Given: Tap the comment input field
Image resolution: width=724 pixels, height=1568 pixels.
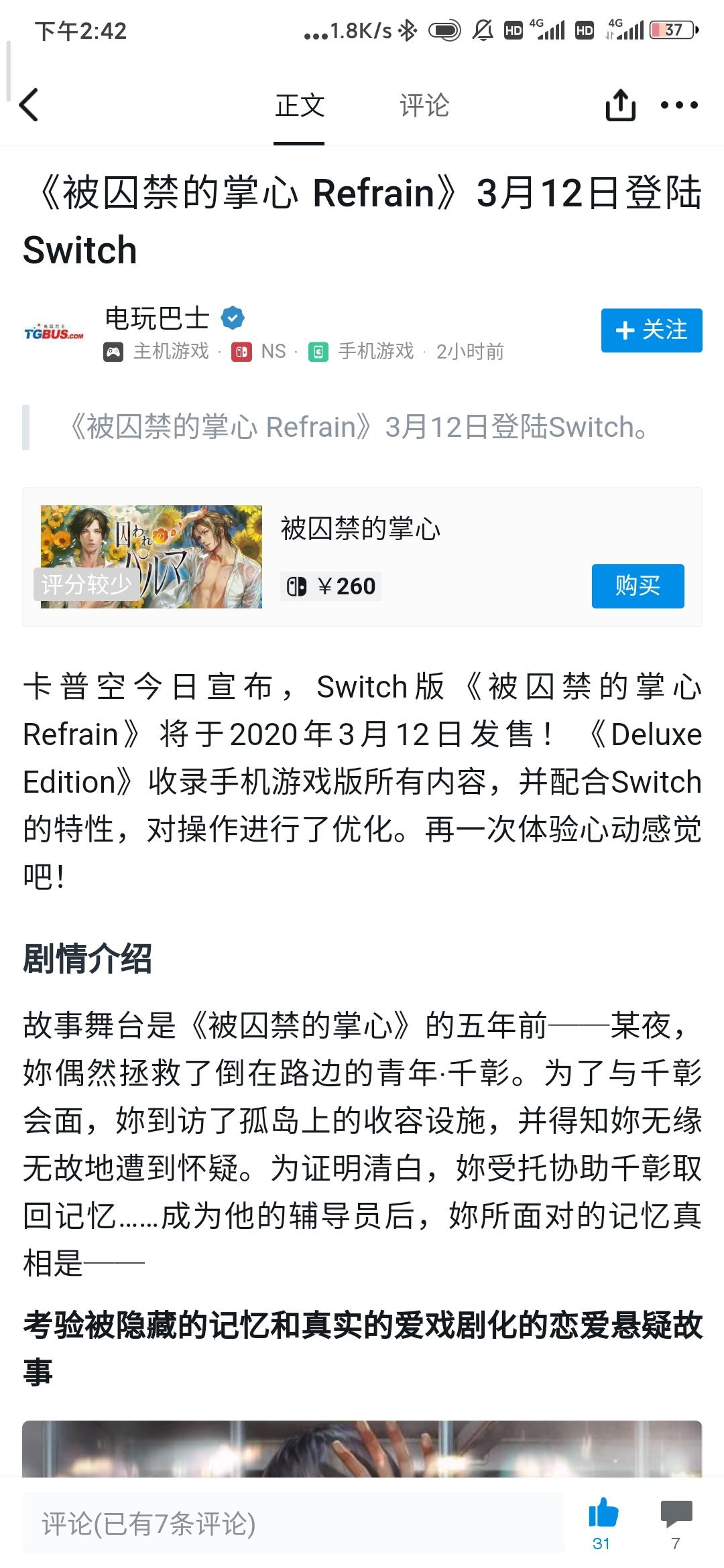Looking at the screenshot, I should (292, 1524).
